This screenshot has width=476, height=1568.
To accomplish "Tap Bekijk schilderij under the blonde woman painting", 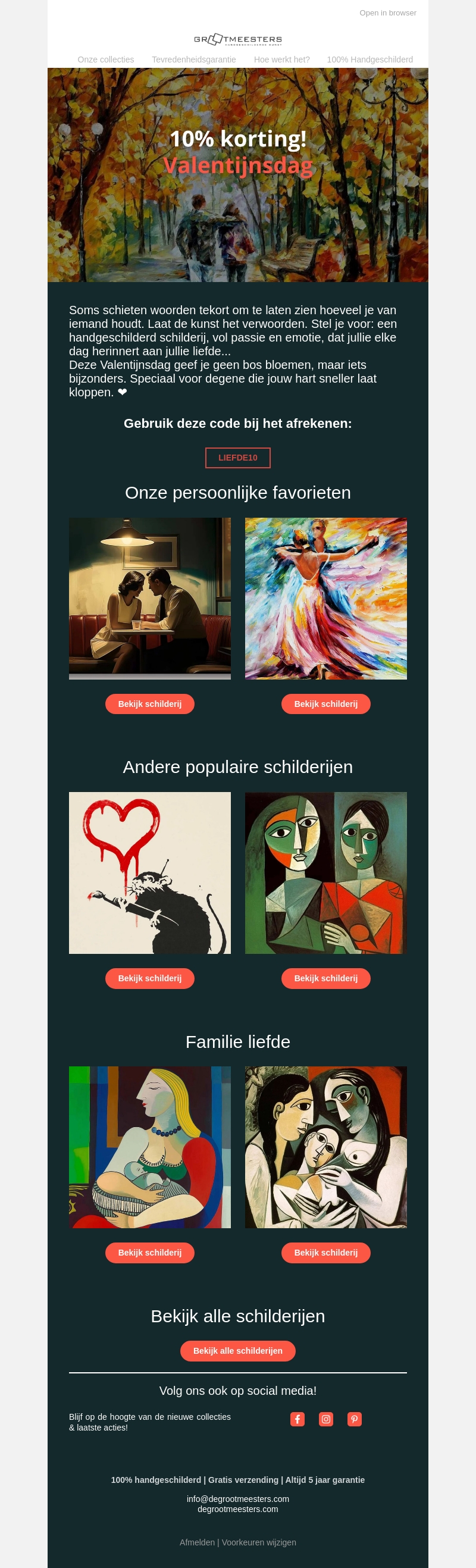I will coord(150,1253).
